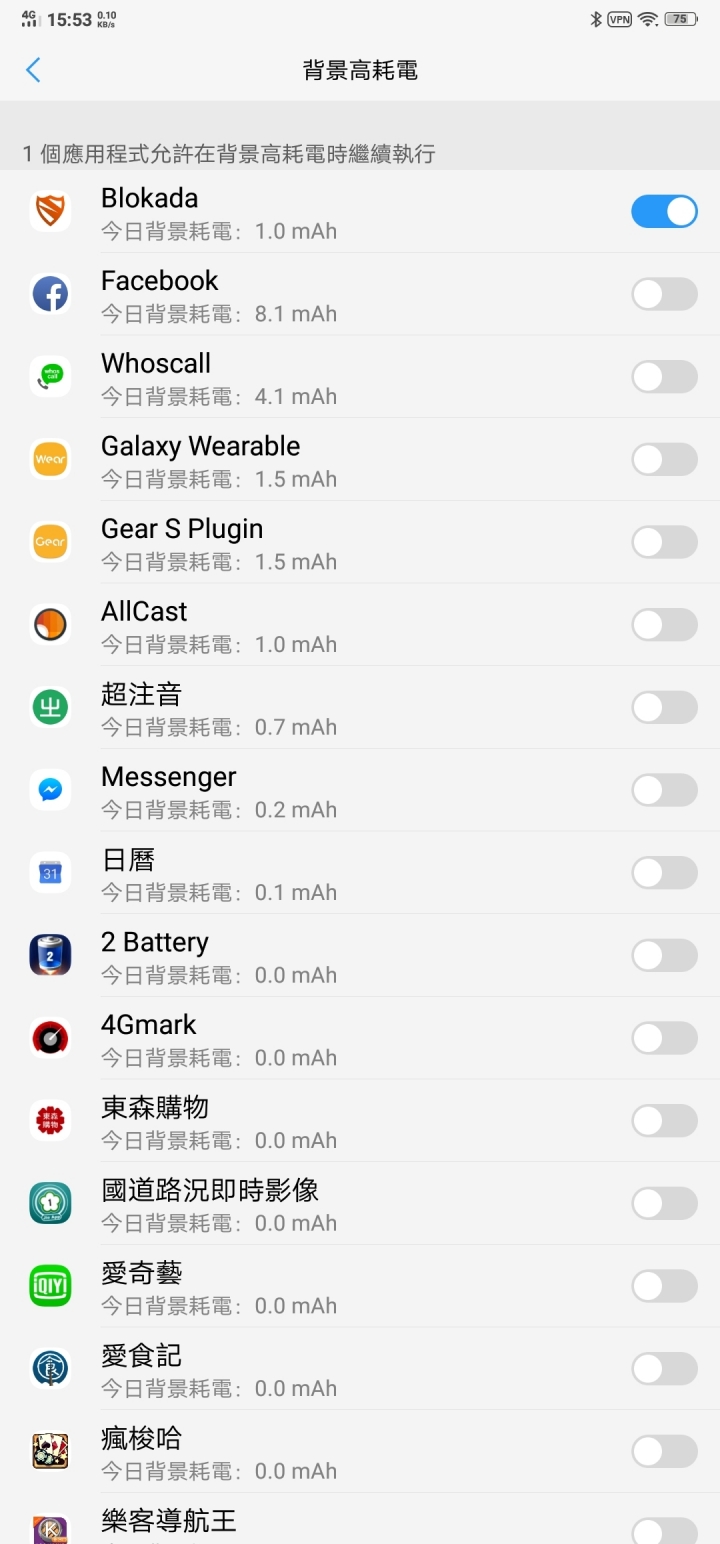Toggle the 愛奇藝 switch on
Screen dimensions: 720x1544
click(664, 1286)
